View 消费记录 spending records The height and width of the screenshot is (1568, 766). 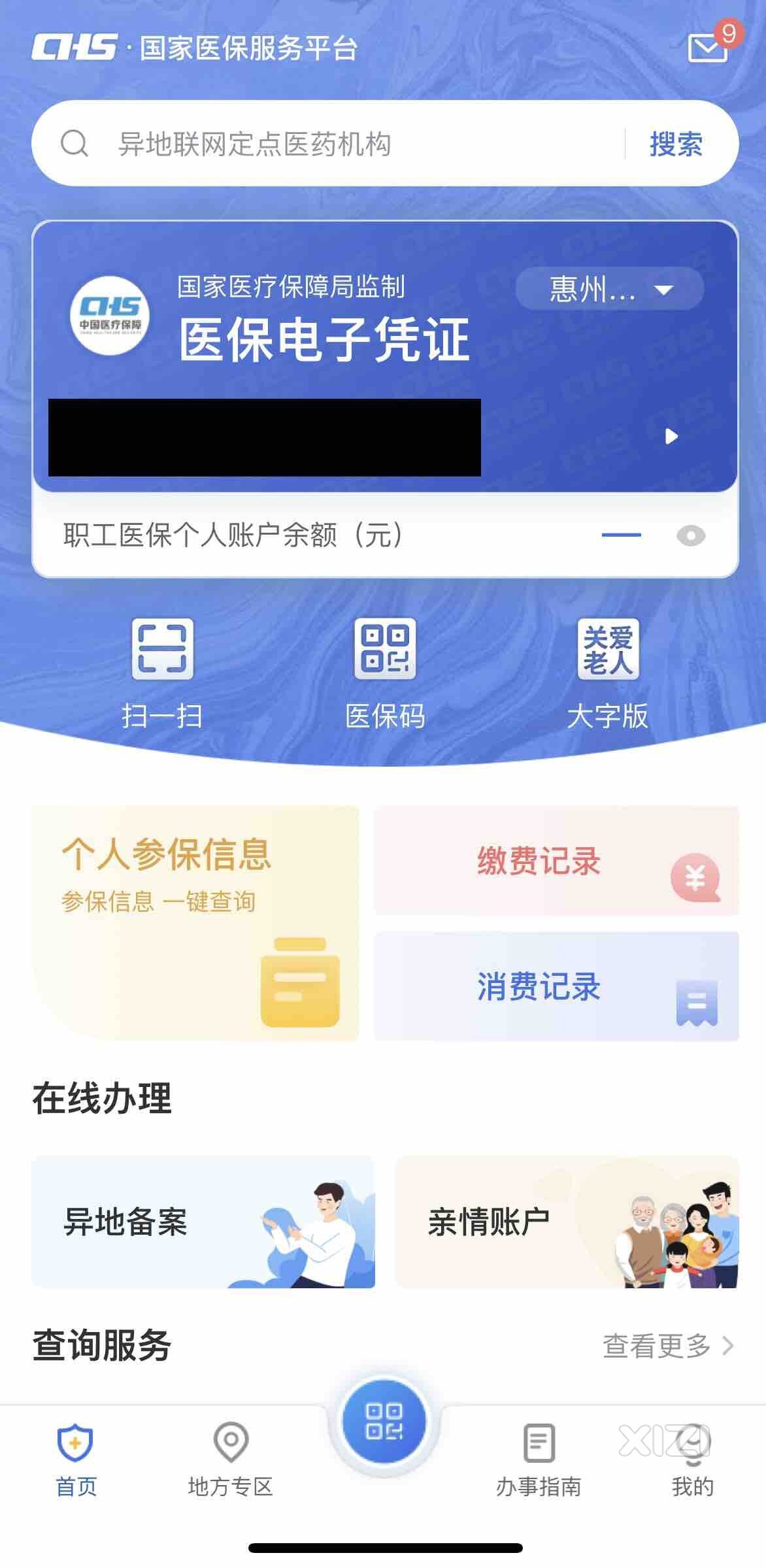tap(556, 986)
